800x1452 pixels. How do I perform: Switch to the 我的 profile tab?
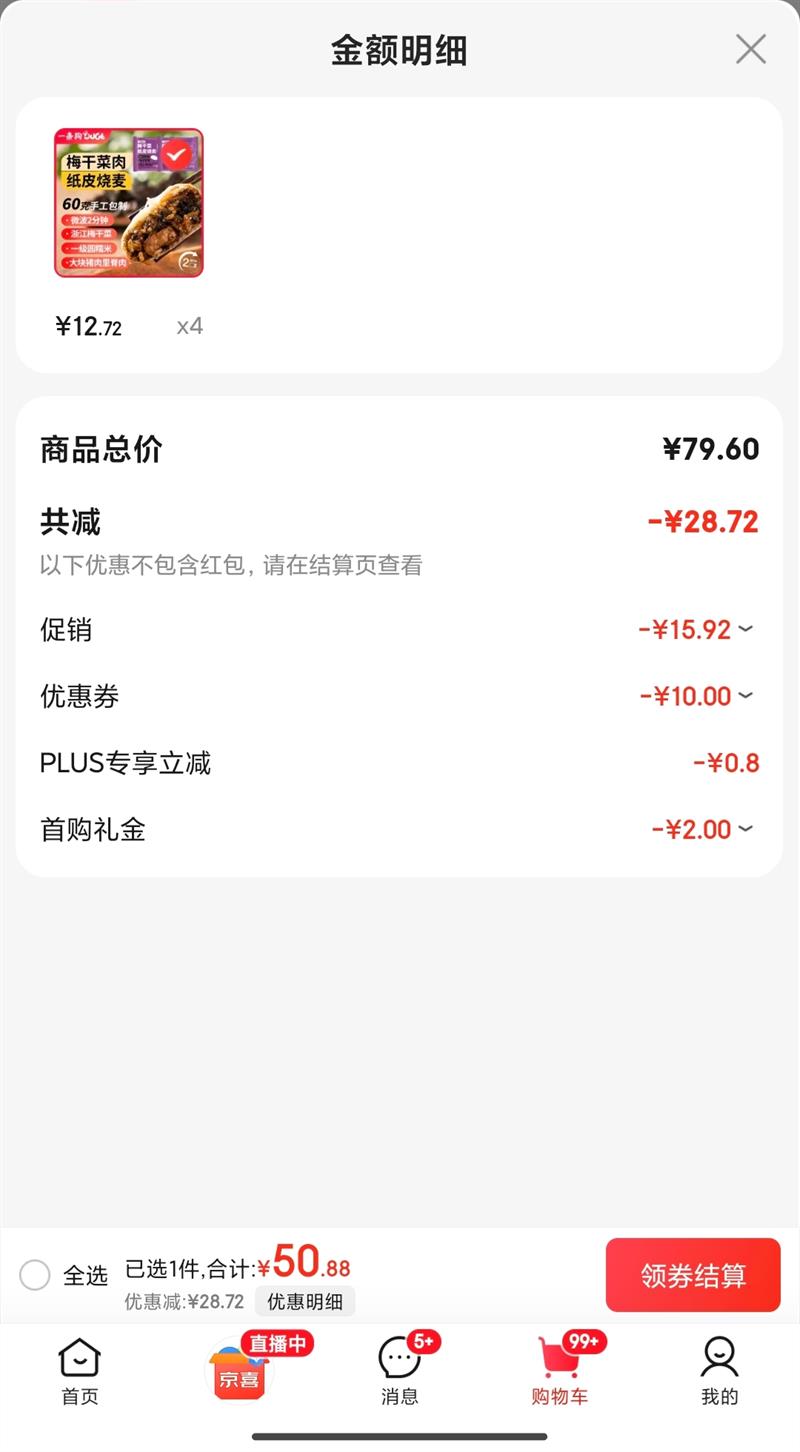719,1372
